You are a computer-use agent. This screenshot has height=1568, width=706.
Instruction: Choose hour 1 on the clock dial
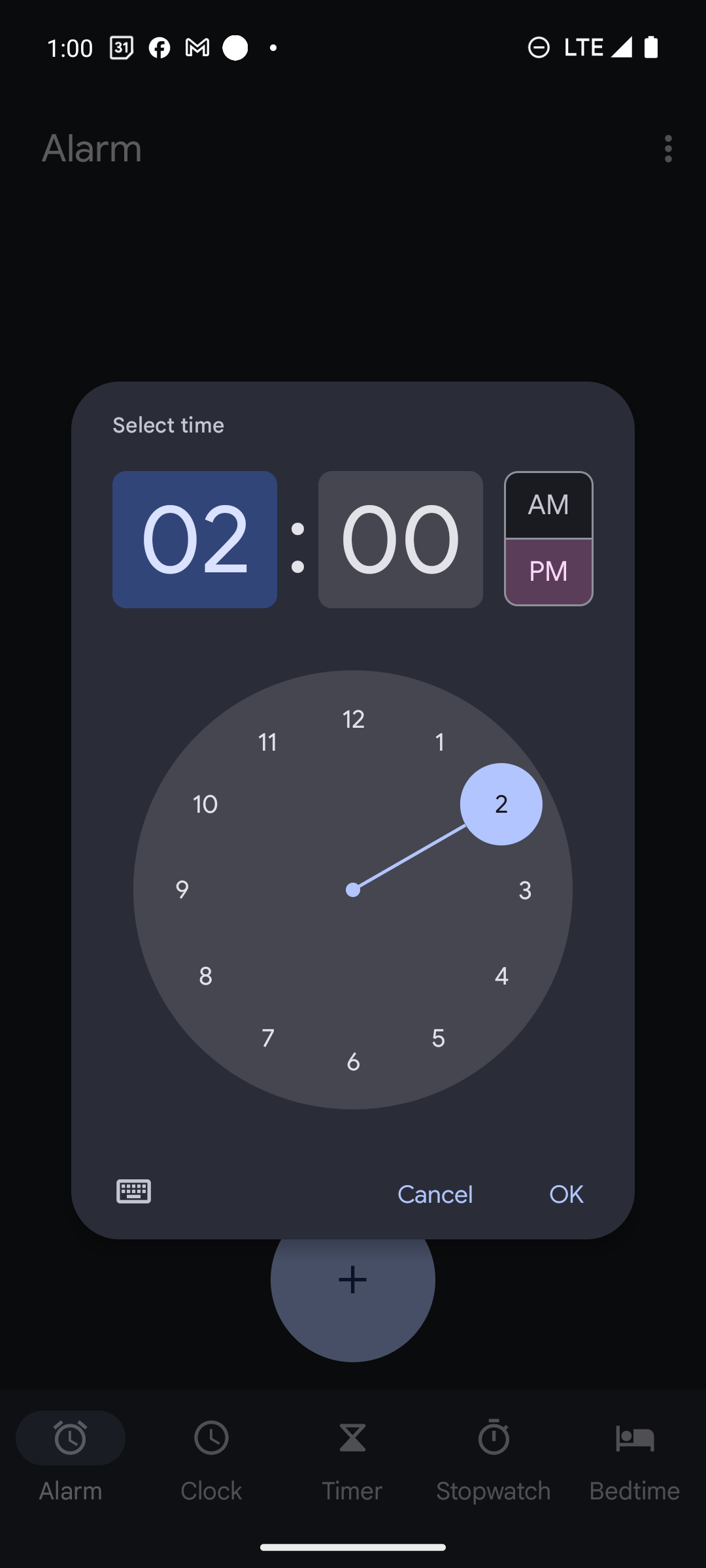coord(440,742)
